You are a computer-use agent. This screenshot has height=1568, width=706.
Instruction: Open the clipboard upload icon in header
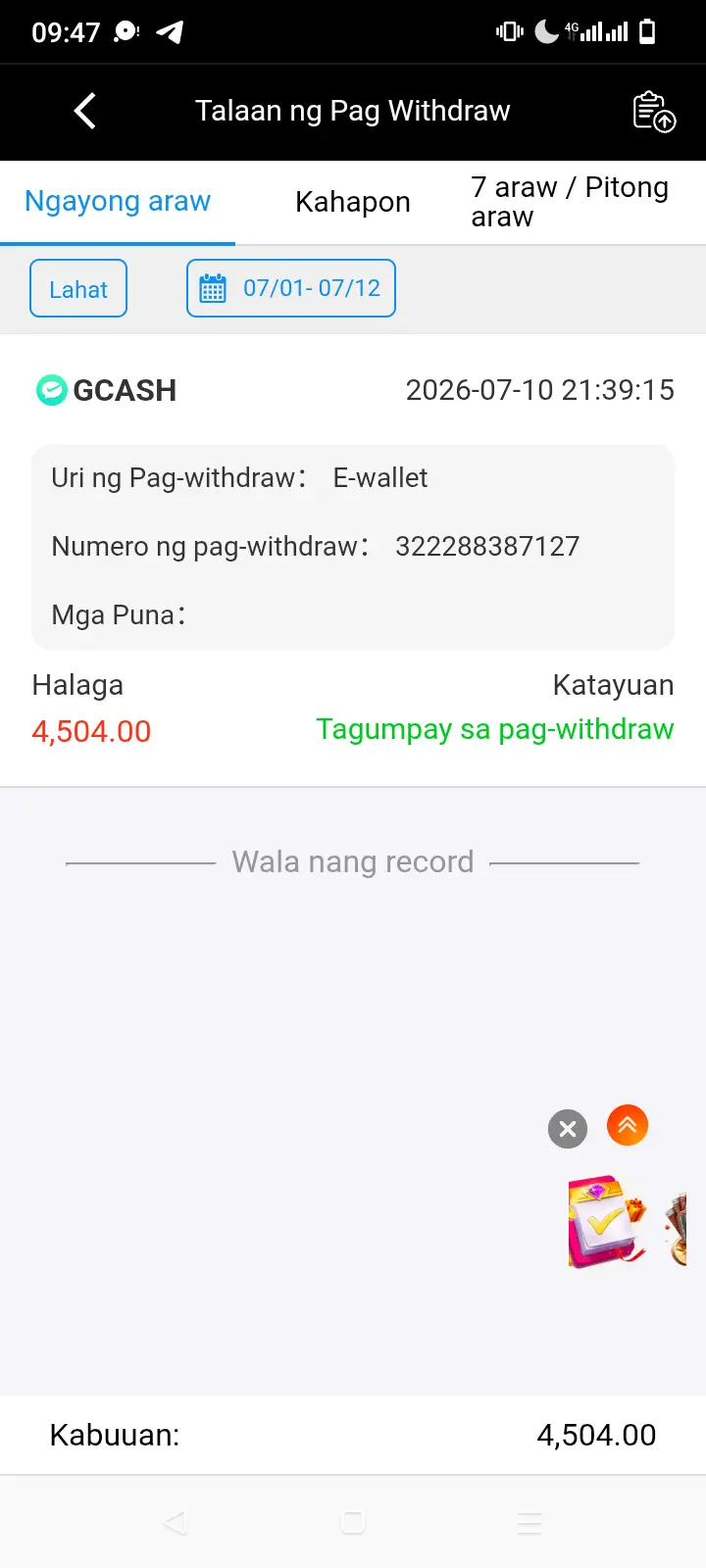tap(654, 111)
